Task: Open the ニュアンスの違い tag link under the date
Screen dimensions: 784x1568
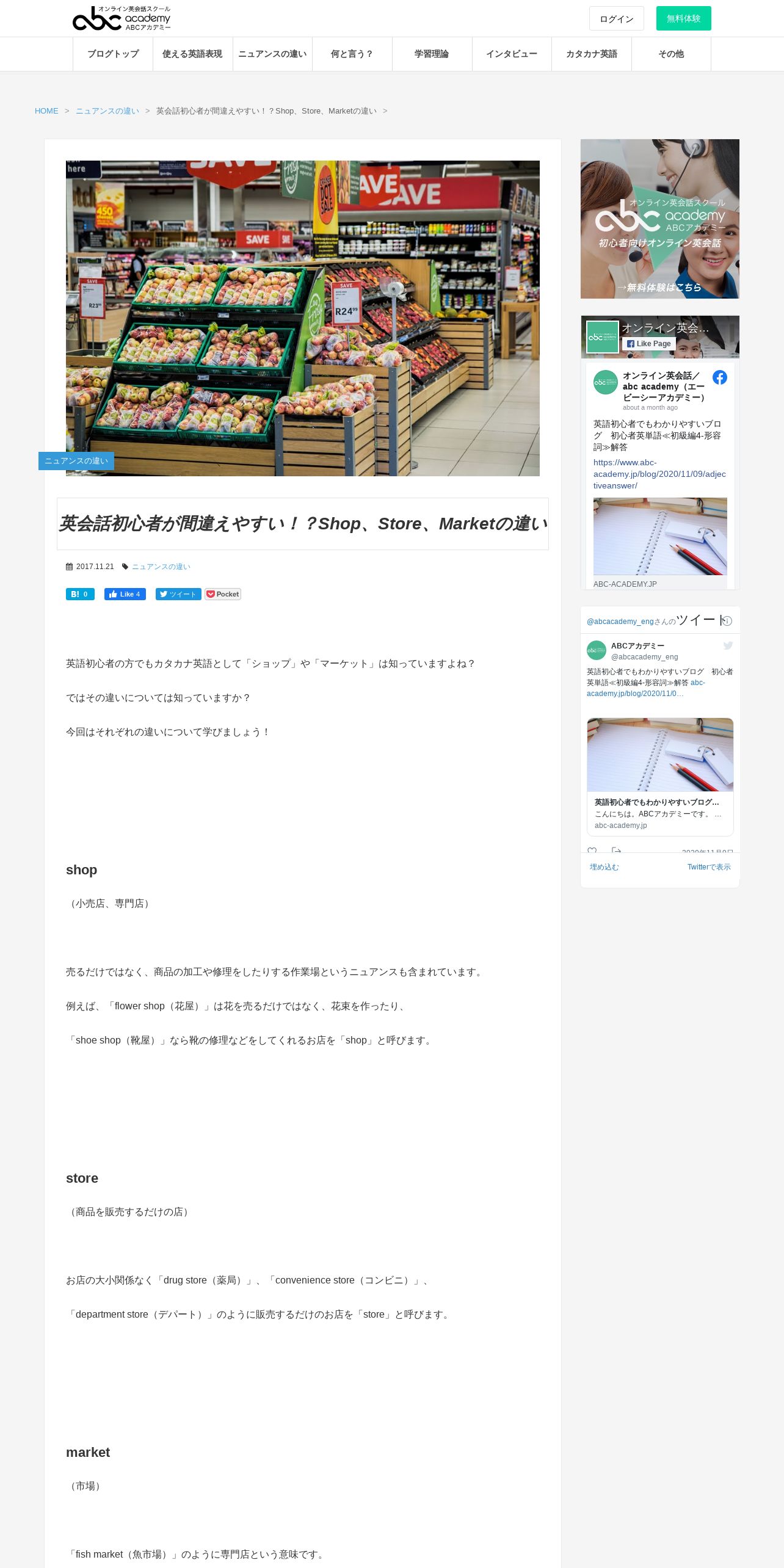Action: [161, 567]
